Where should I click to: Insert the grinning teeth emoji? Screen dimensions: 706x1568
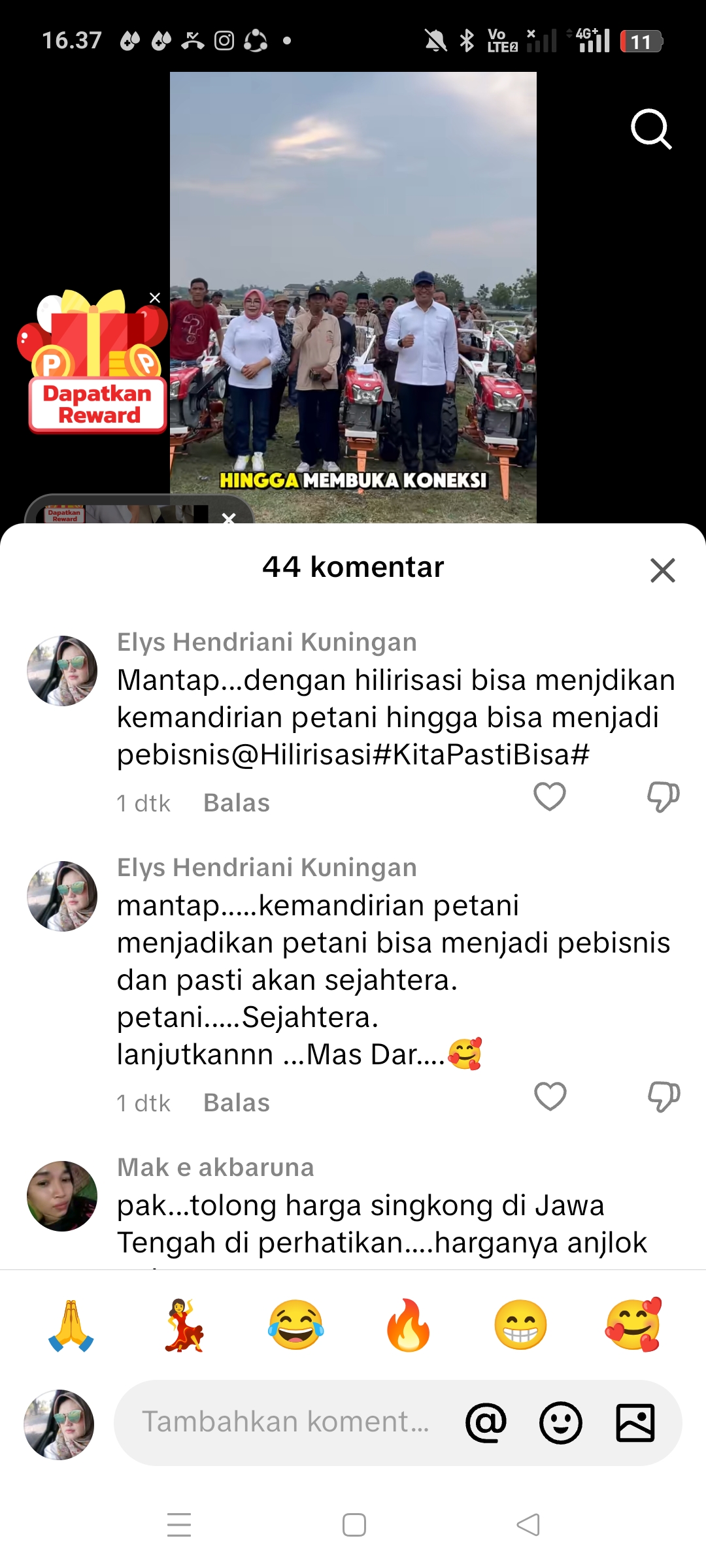(520, 1326)
